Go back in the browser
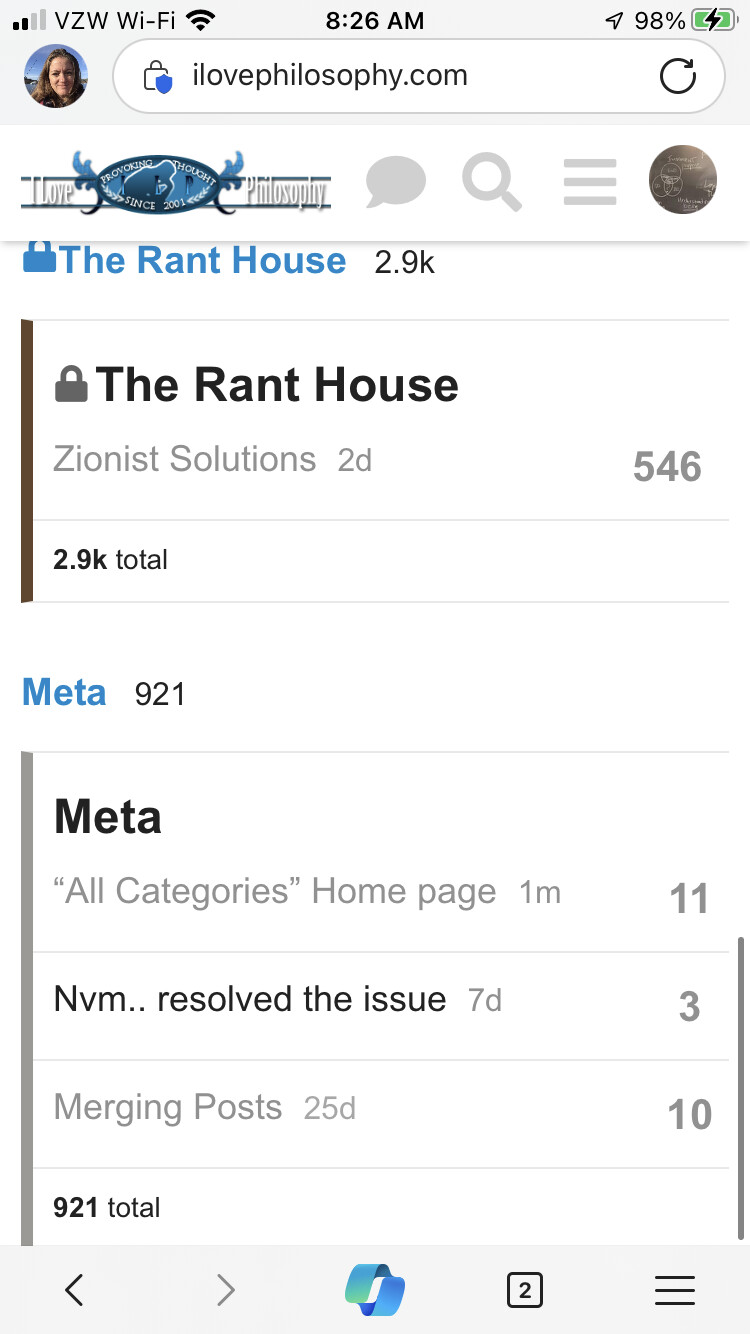The image size is (750, 1334). [x=74, y=1290]
